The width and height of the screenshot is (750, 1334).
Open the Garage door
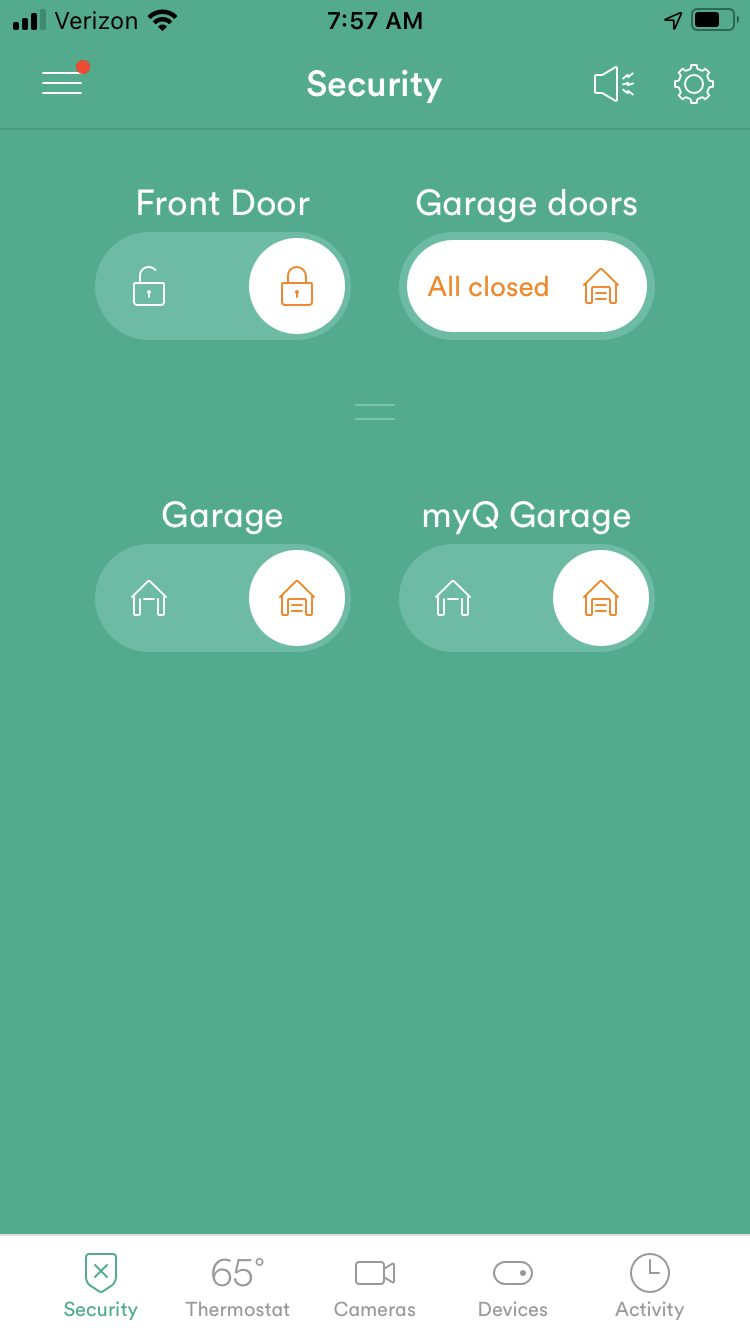(x=149, y=598)
